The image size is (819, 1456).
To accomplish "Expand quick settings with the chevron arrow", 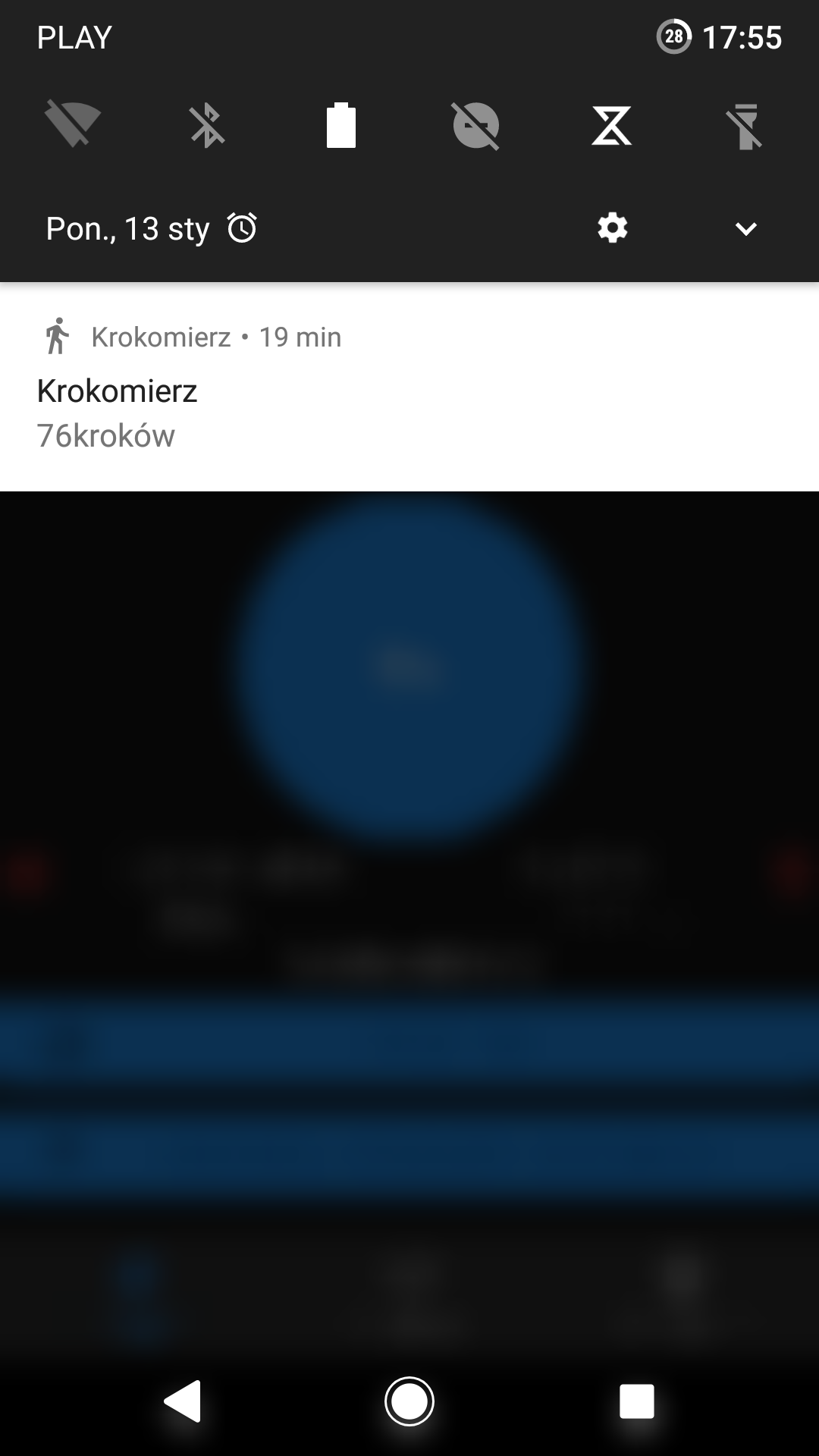I will 746,227.
